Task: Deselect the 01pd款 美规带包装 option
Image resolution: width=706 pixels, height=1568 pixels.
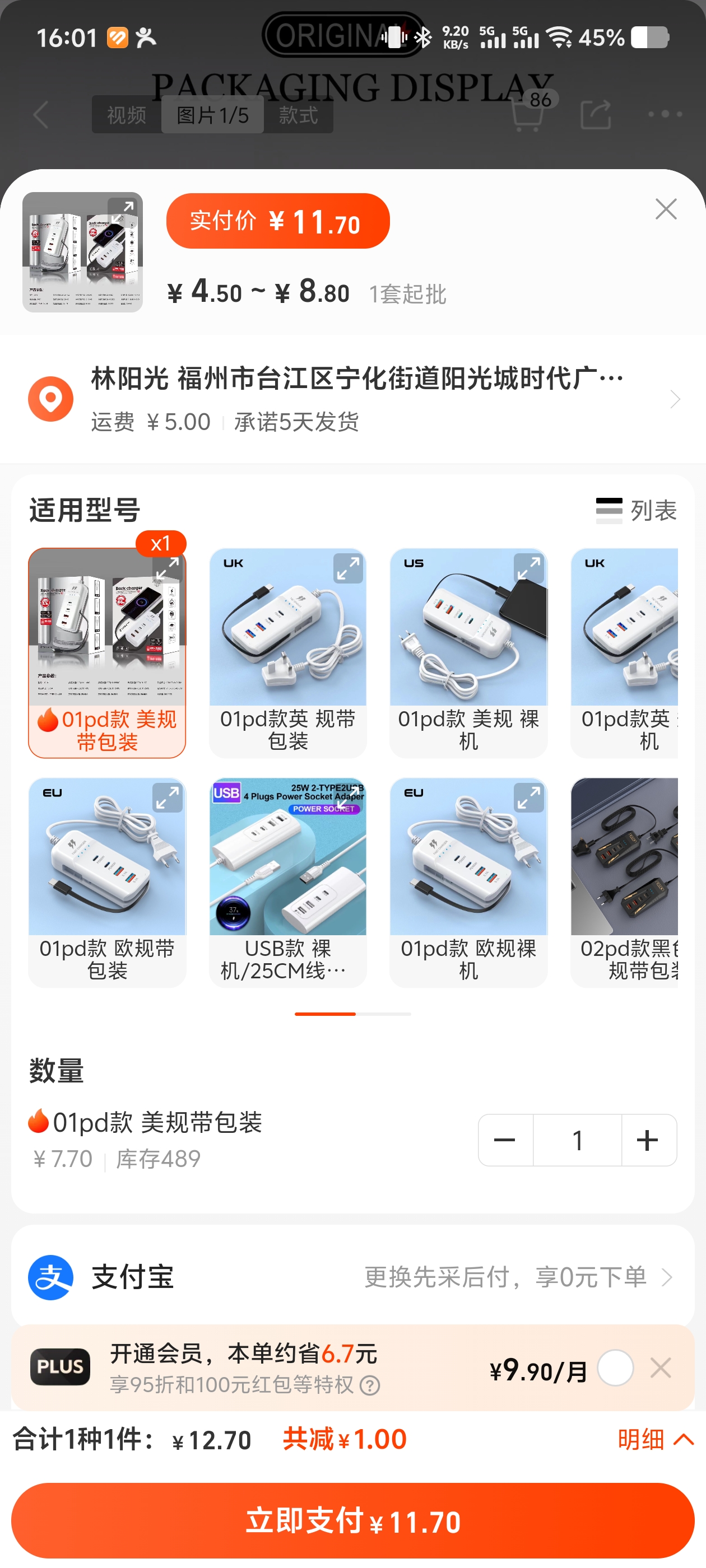Action: 107,652
